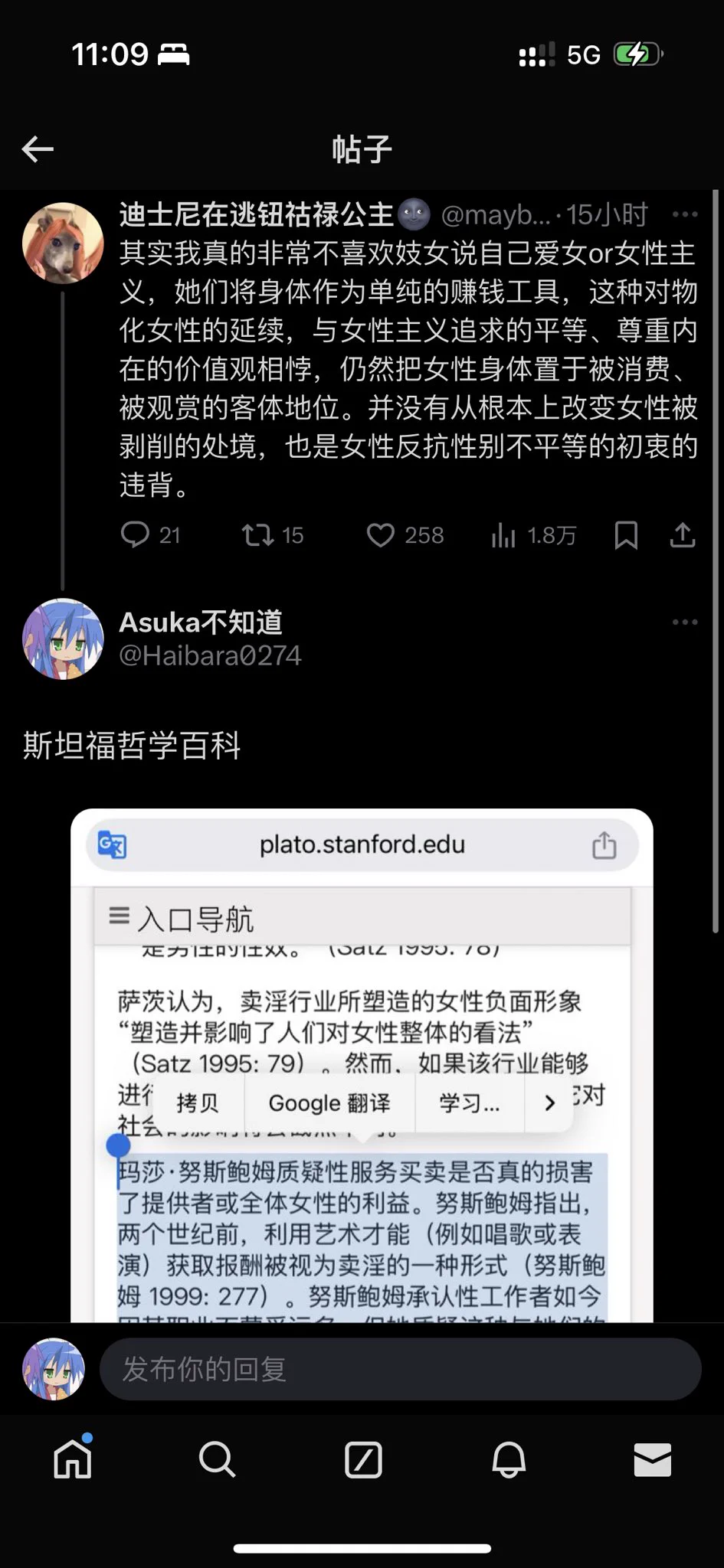Open the profile picture of 迪士尼在逃钮祜禄公主

(x=63, y=243)
